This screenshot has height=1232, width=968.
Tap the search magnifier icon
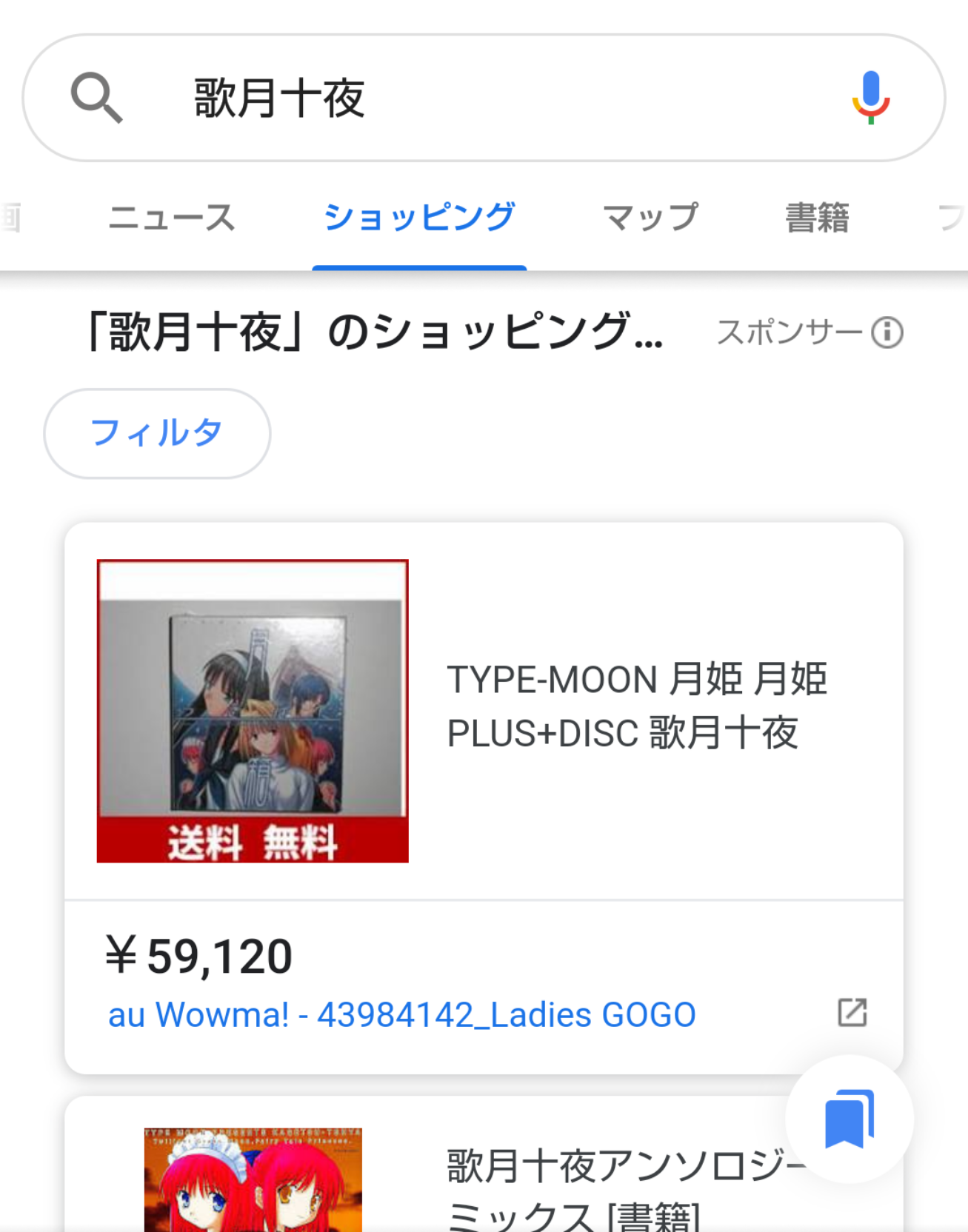pyautogui.click(x=96, y=97)
